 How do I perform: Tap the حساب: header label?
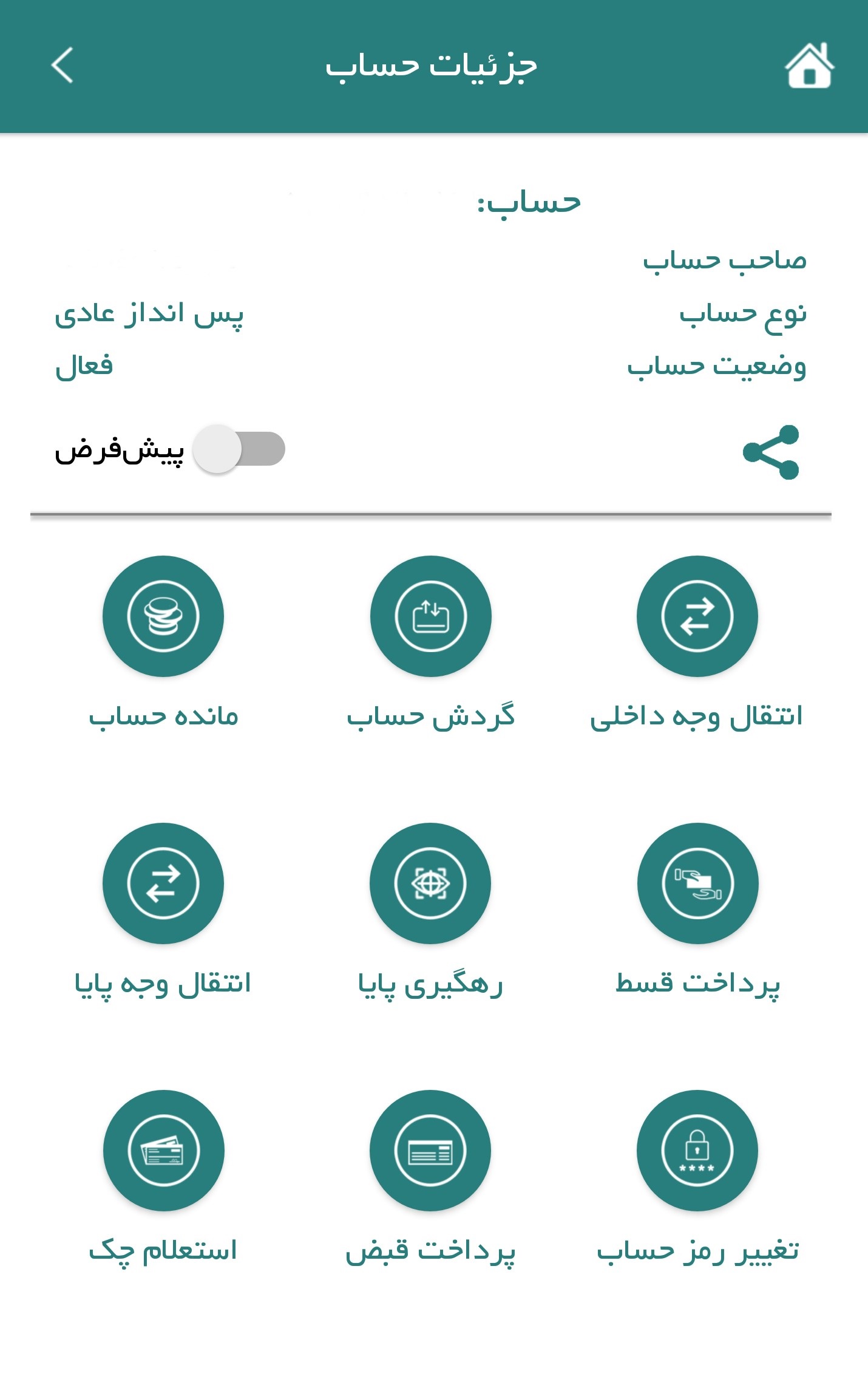coord(525,203)
